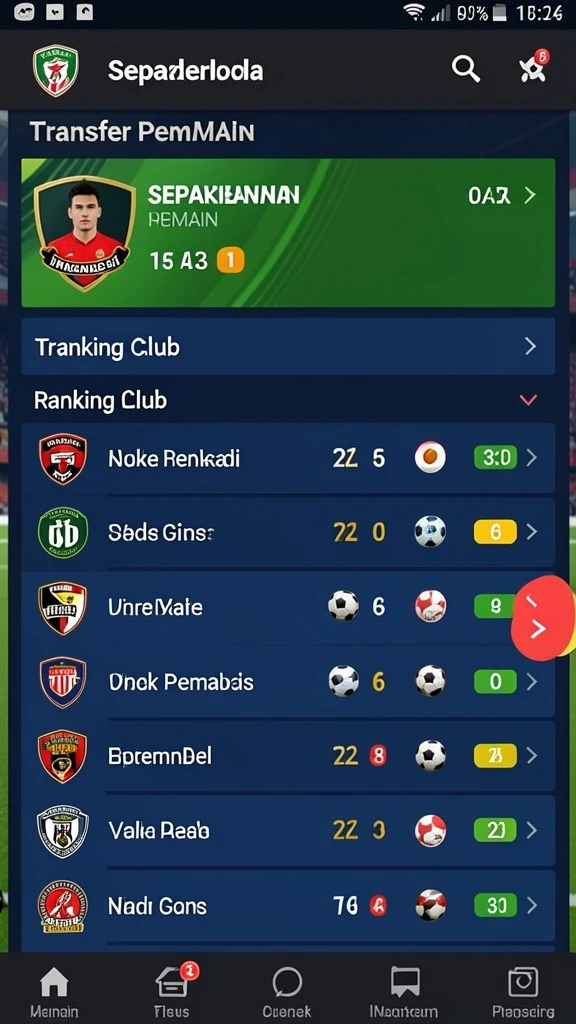Collapse the Ranking Club section
576x1024 pixels.
[x=528, y=400]
